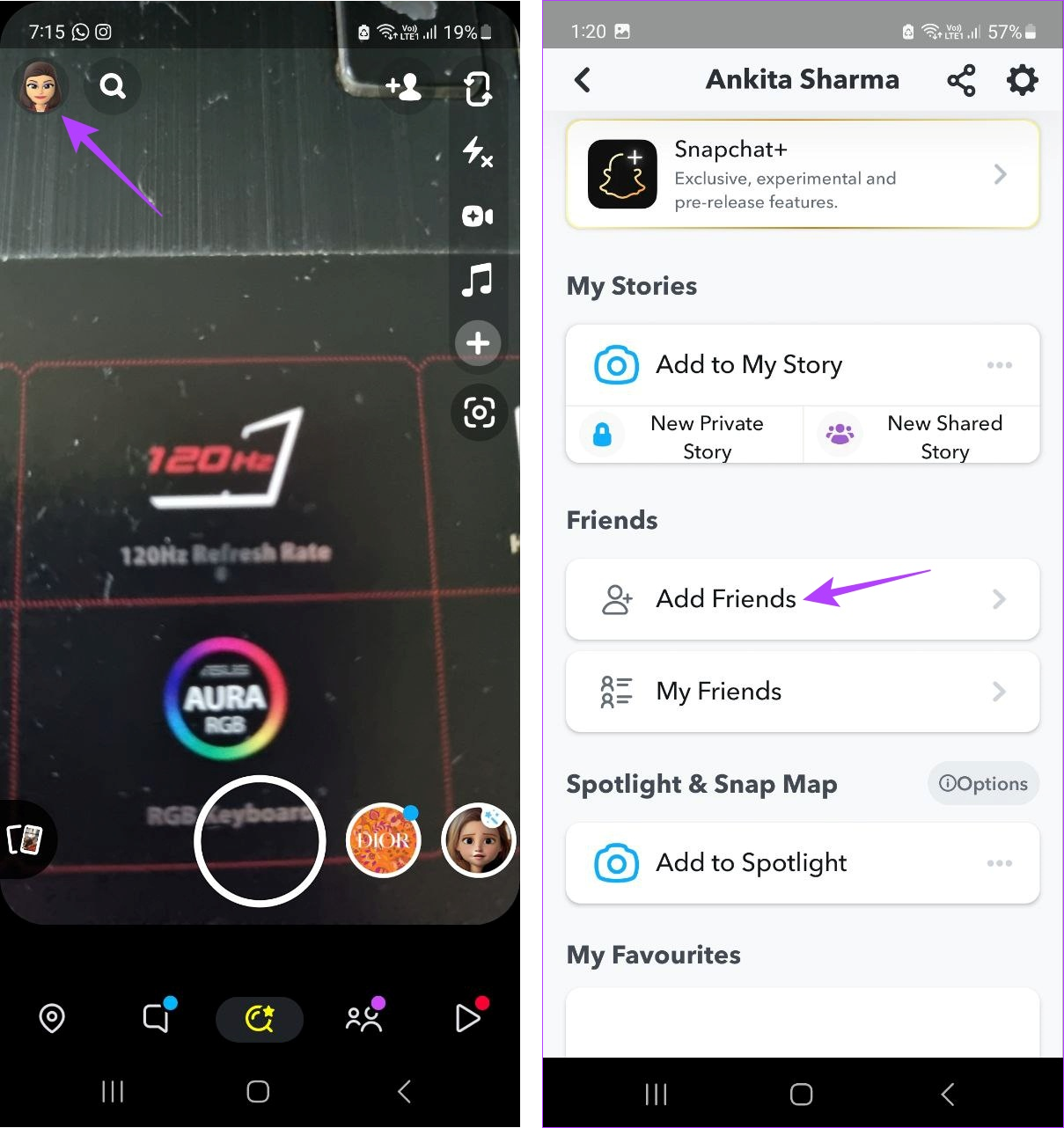Open the Spotlight play tab

pos(467,1018)
